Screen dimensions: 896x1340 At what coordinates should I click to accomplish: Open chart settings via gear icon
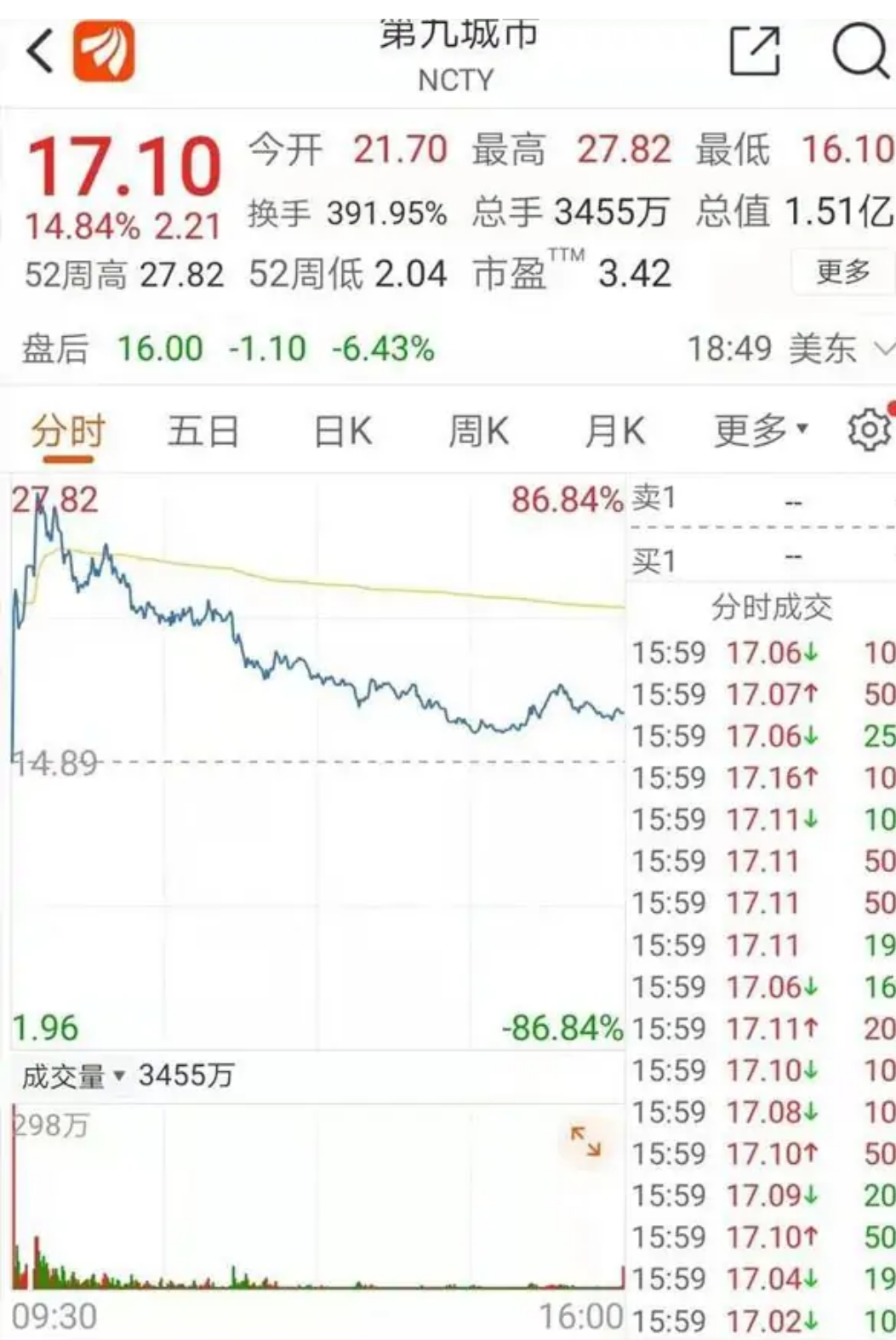coord(869,430)
